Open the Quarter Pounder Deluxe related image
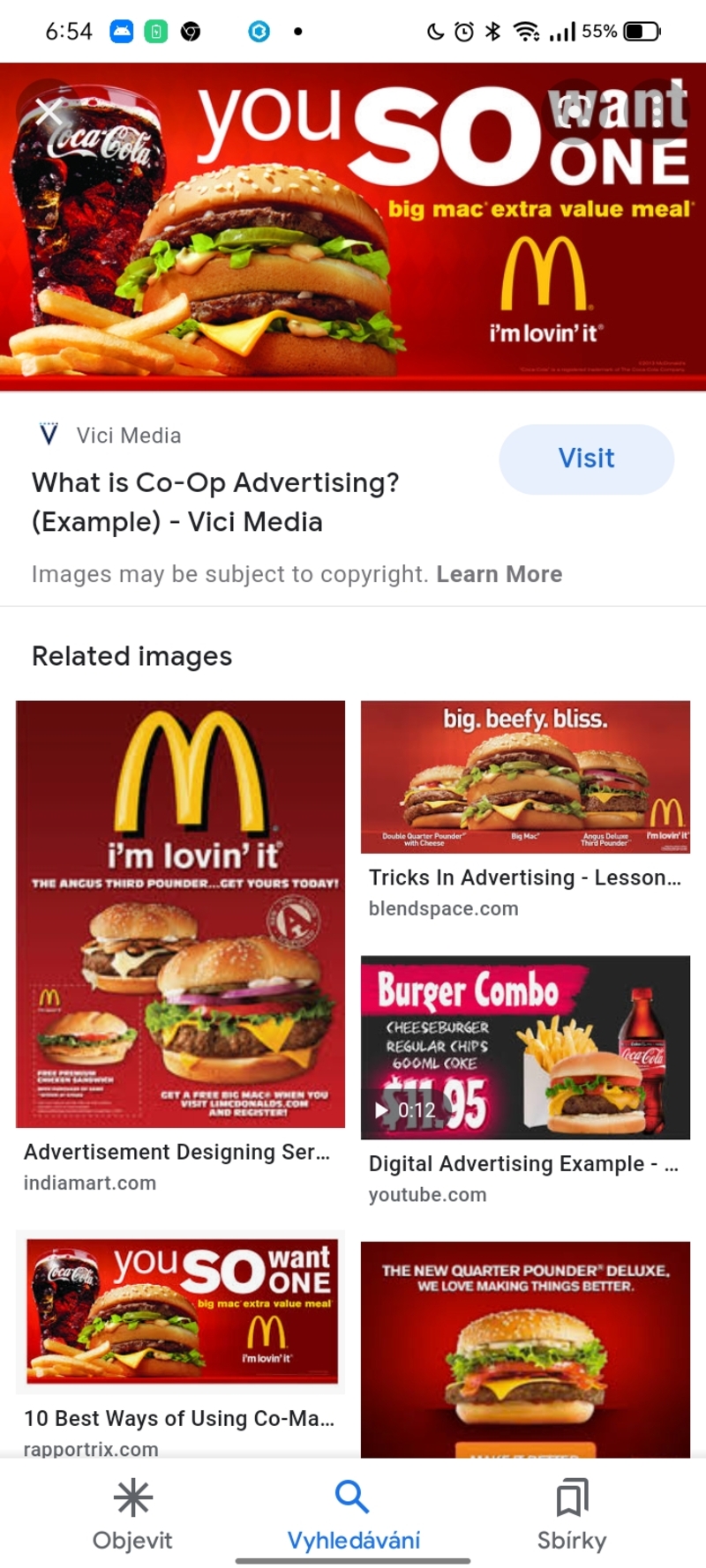The width and height of the screenshot is (706, 1568). coord(525,1348)
